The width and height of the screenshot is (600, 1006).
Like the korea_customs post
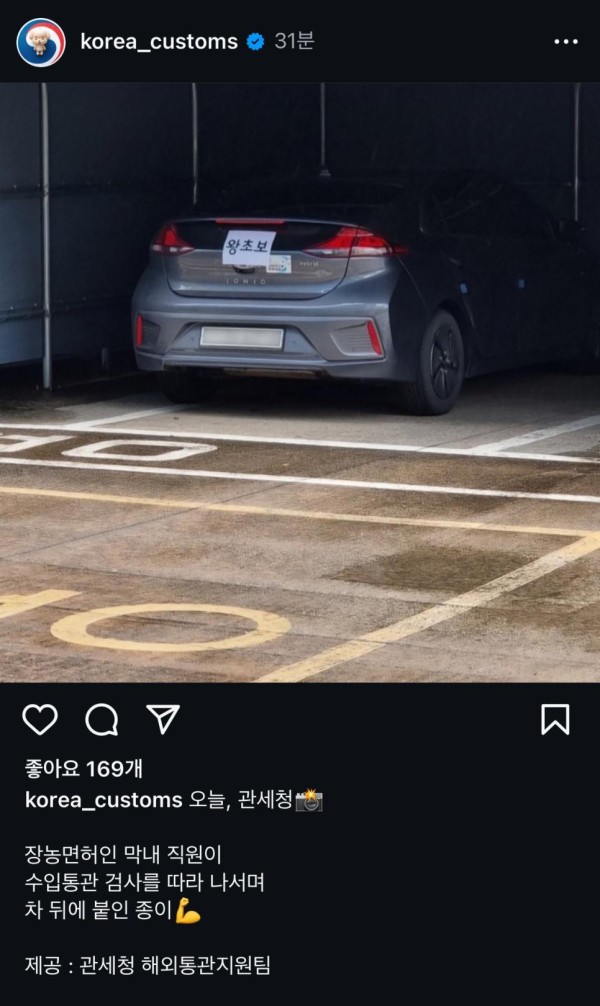point(40,719)
